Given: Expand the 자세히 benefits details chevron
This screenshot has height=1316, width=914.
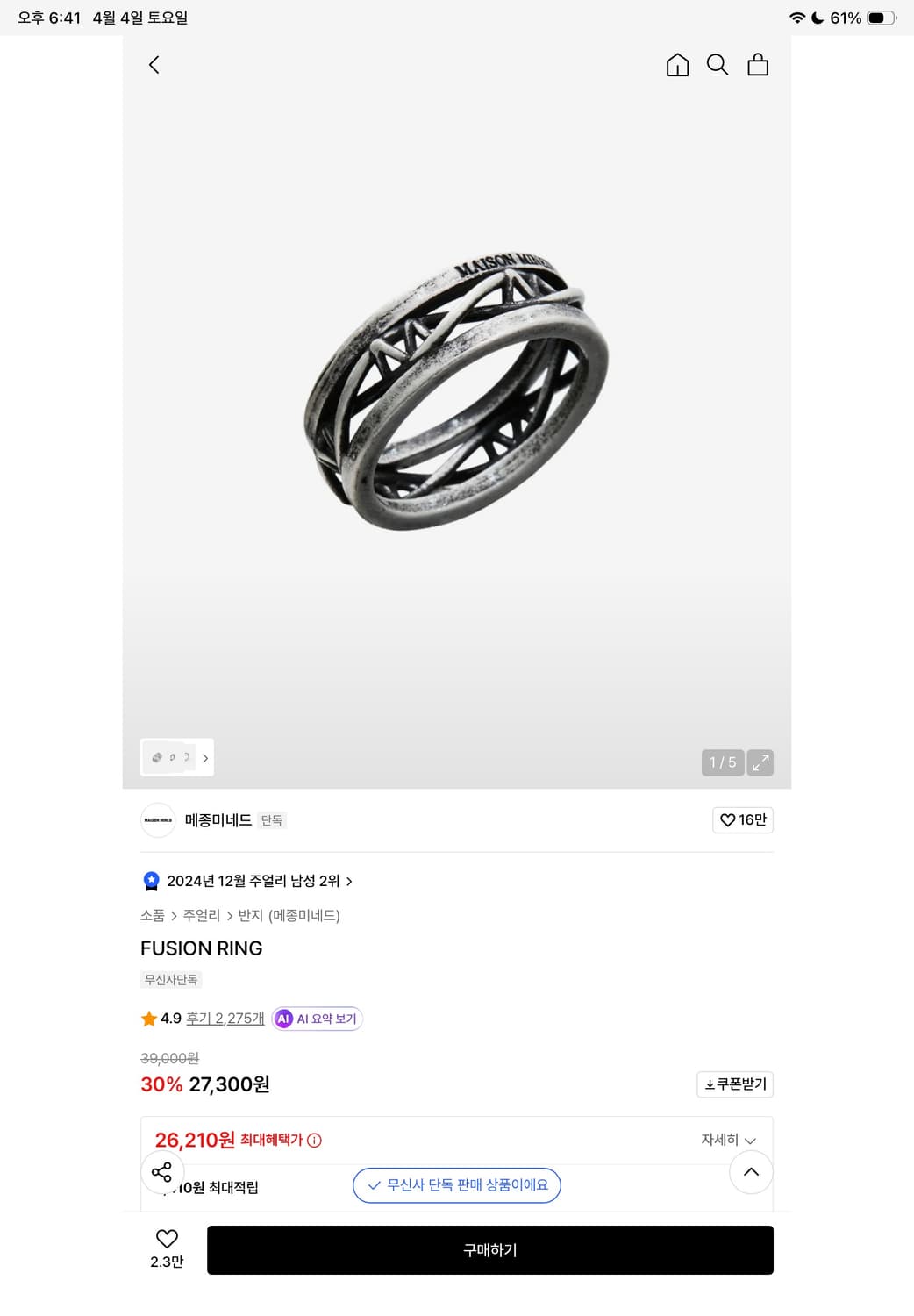Looking at the screenshot, I should (726, 1140).
